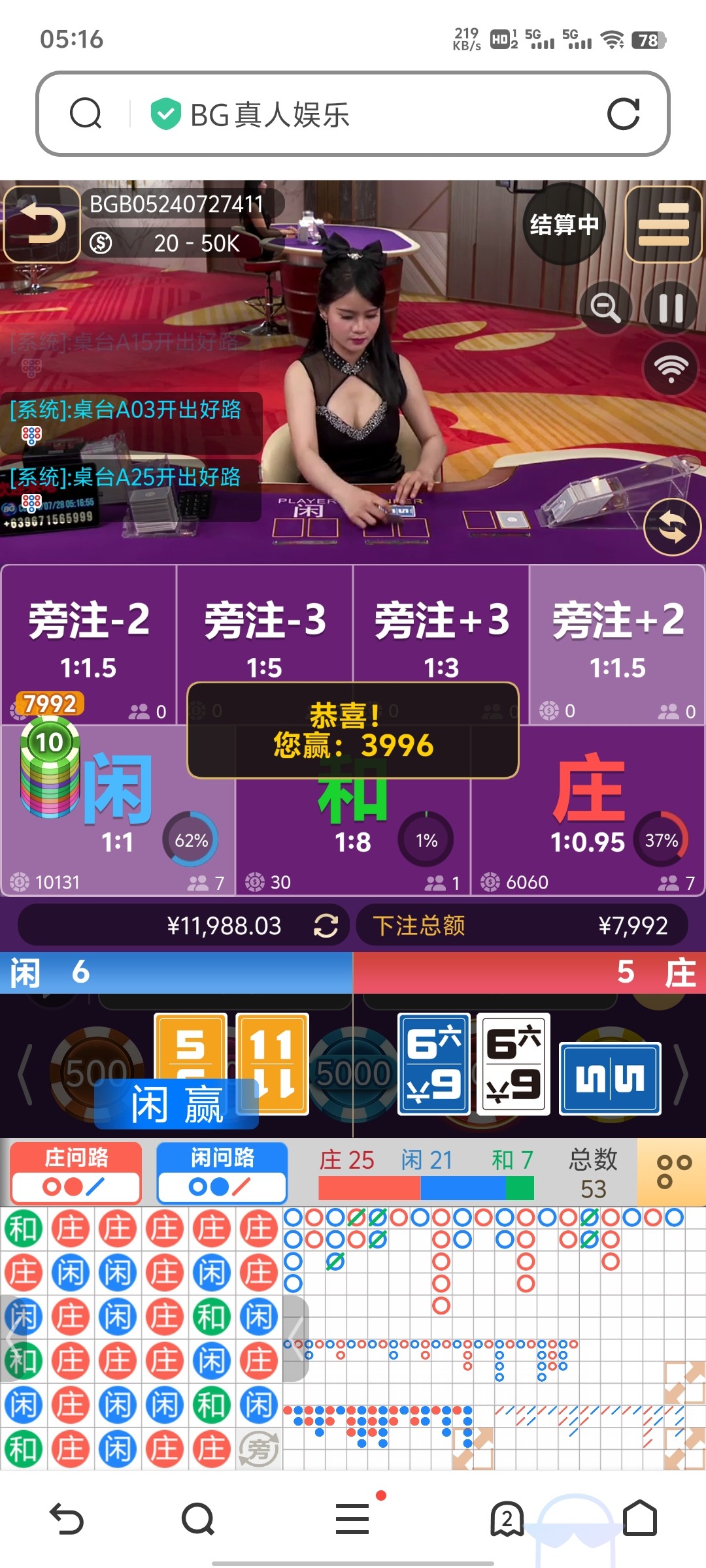Refresh the ¥11,988.03 balance
The image size is (706, 1568).
(326, 926)
